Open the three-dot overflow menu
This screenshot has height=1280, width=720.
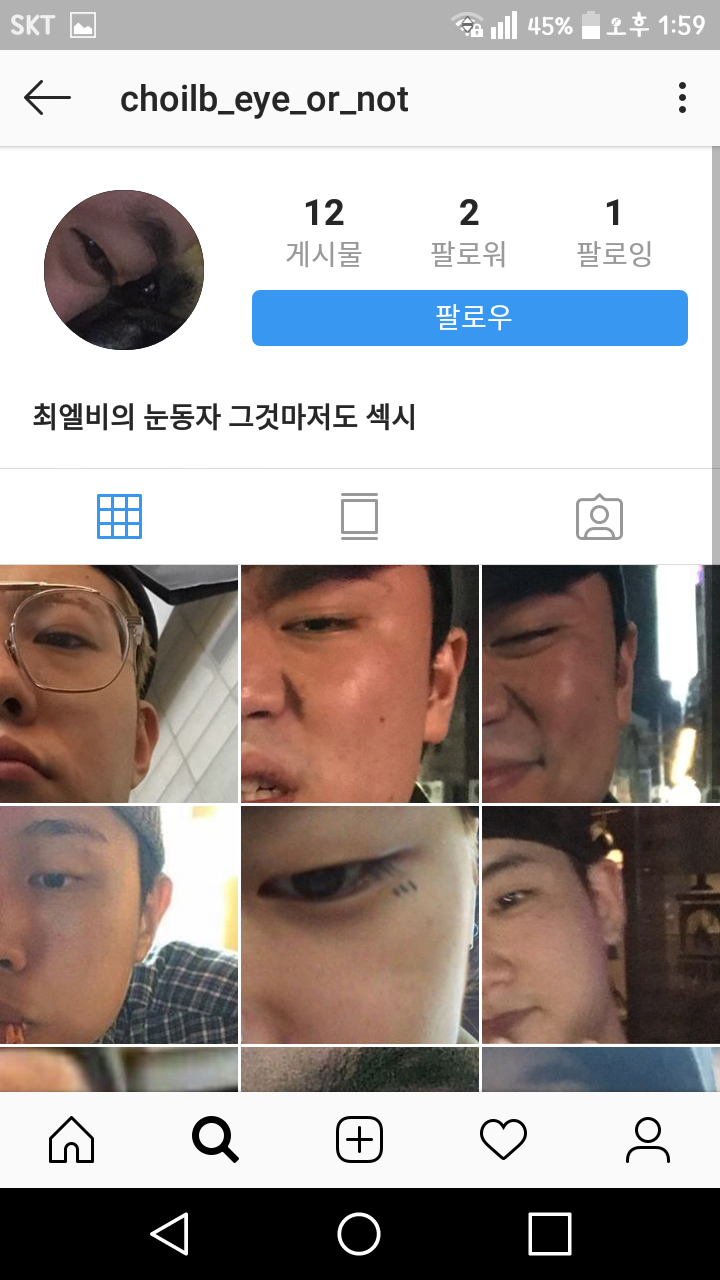click(682, 98)
